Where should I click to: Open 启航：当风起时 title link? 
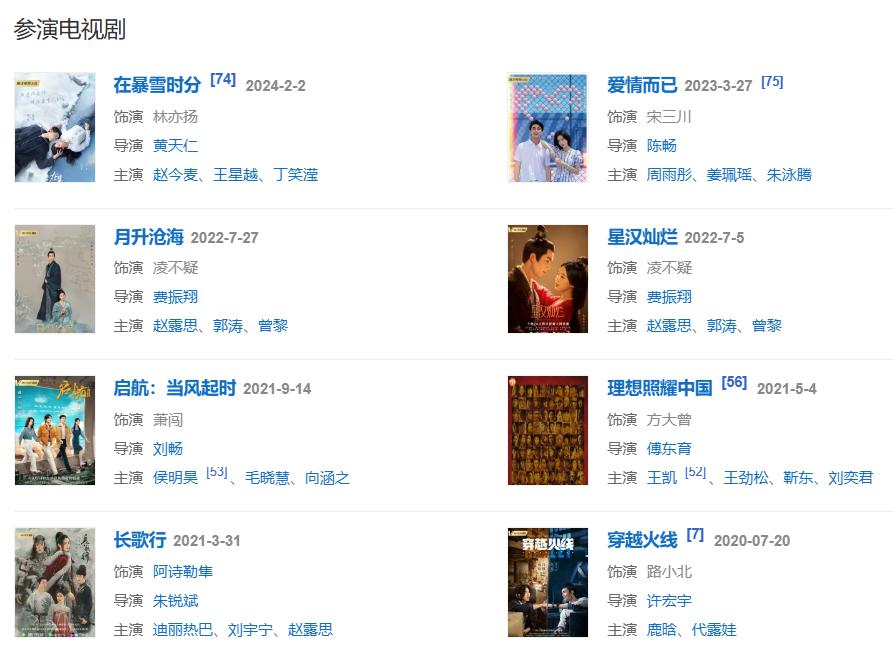click(x=175, y=388)
